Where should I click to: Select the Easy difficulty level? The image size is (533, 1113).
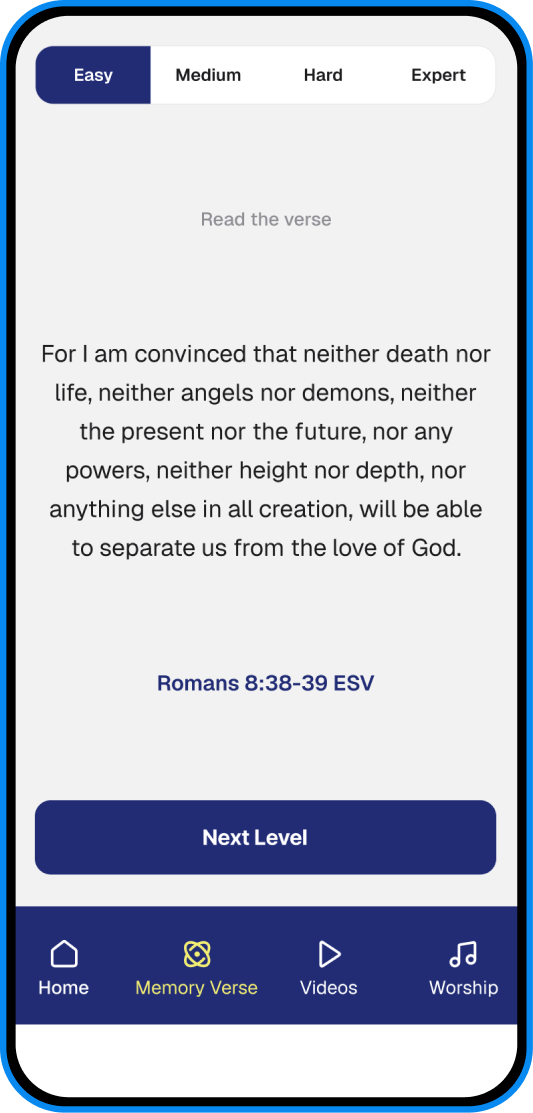pyautogui.click(x=93, y=75)
